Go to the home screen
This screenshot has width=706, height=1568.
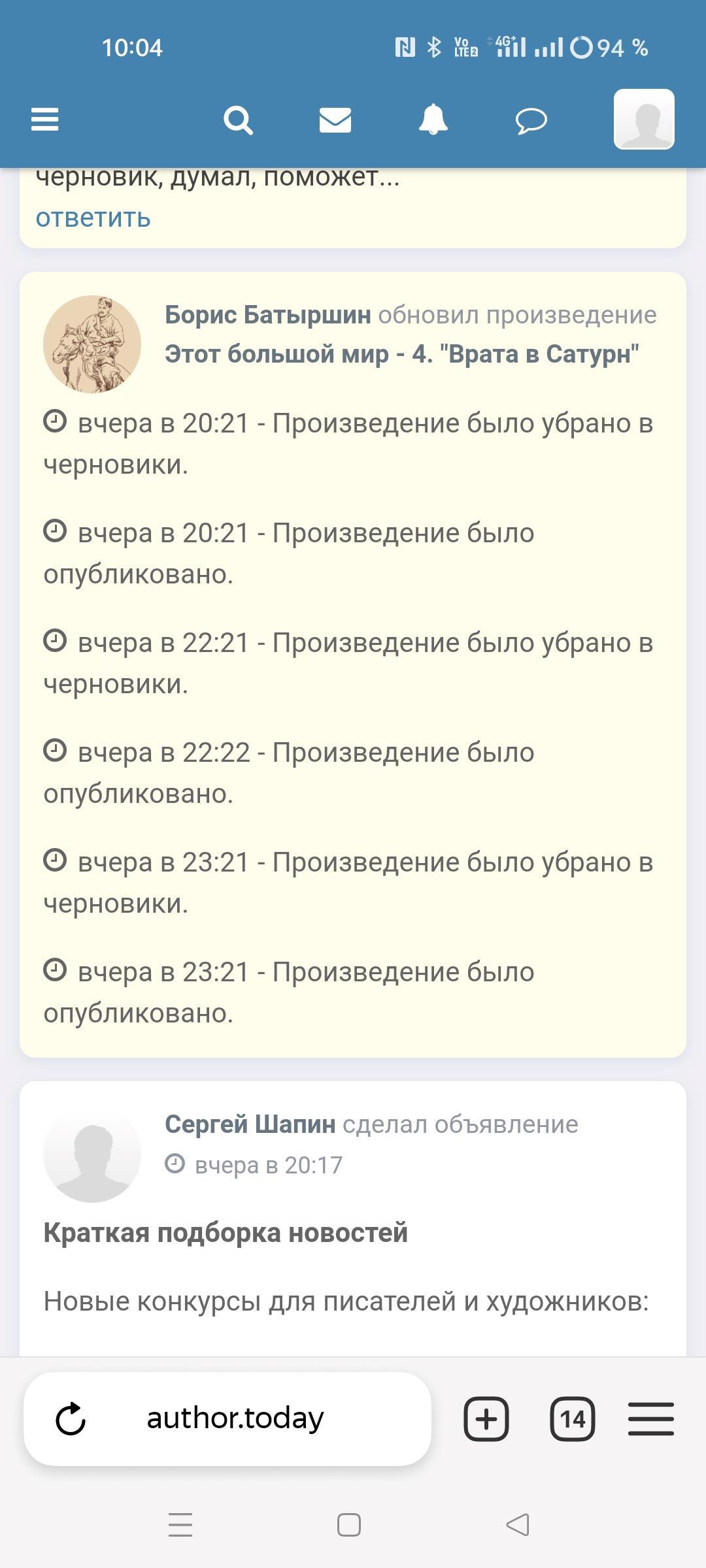[349, 1525]
